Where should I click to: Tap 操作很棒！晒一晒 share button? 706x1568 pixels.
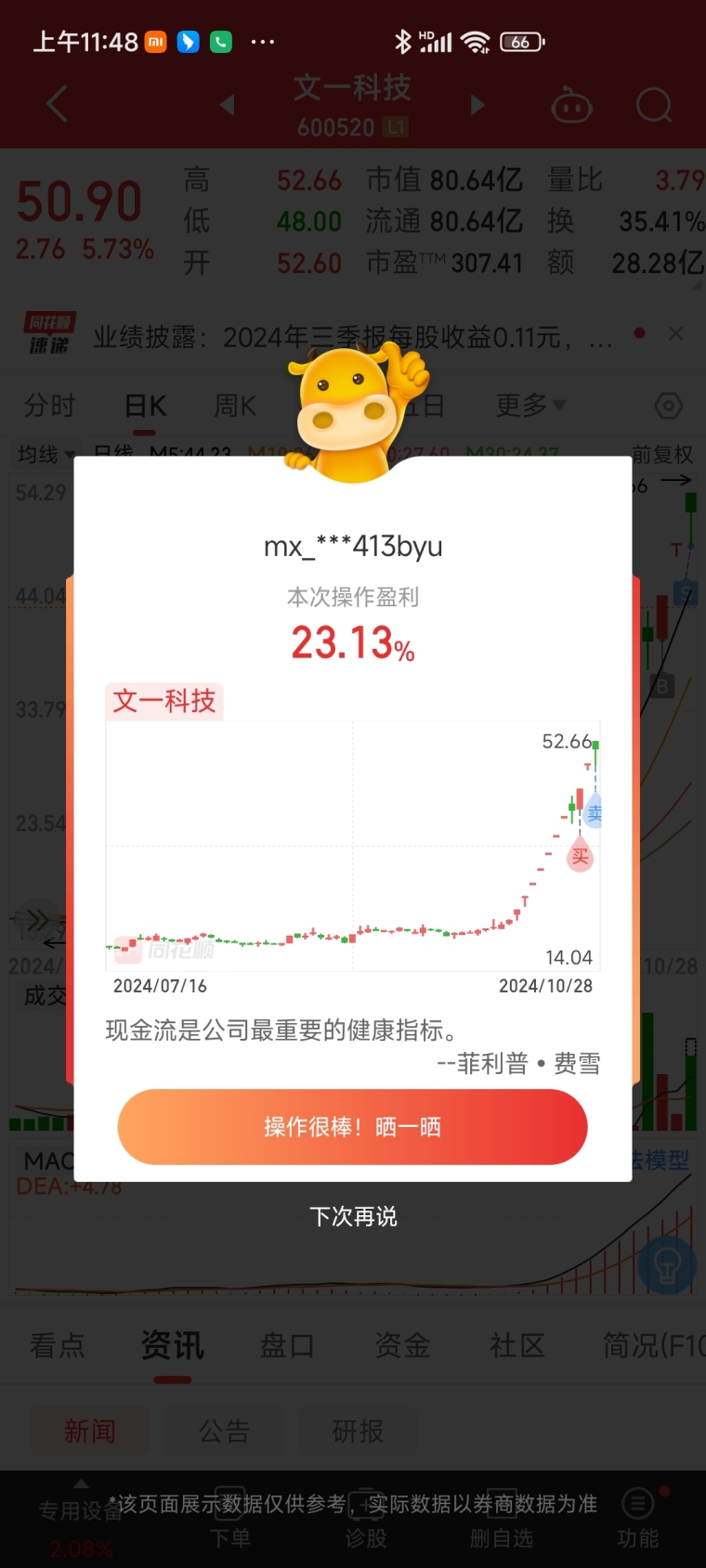352,1126
